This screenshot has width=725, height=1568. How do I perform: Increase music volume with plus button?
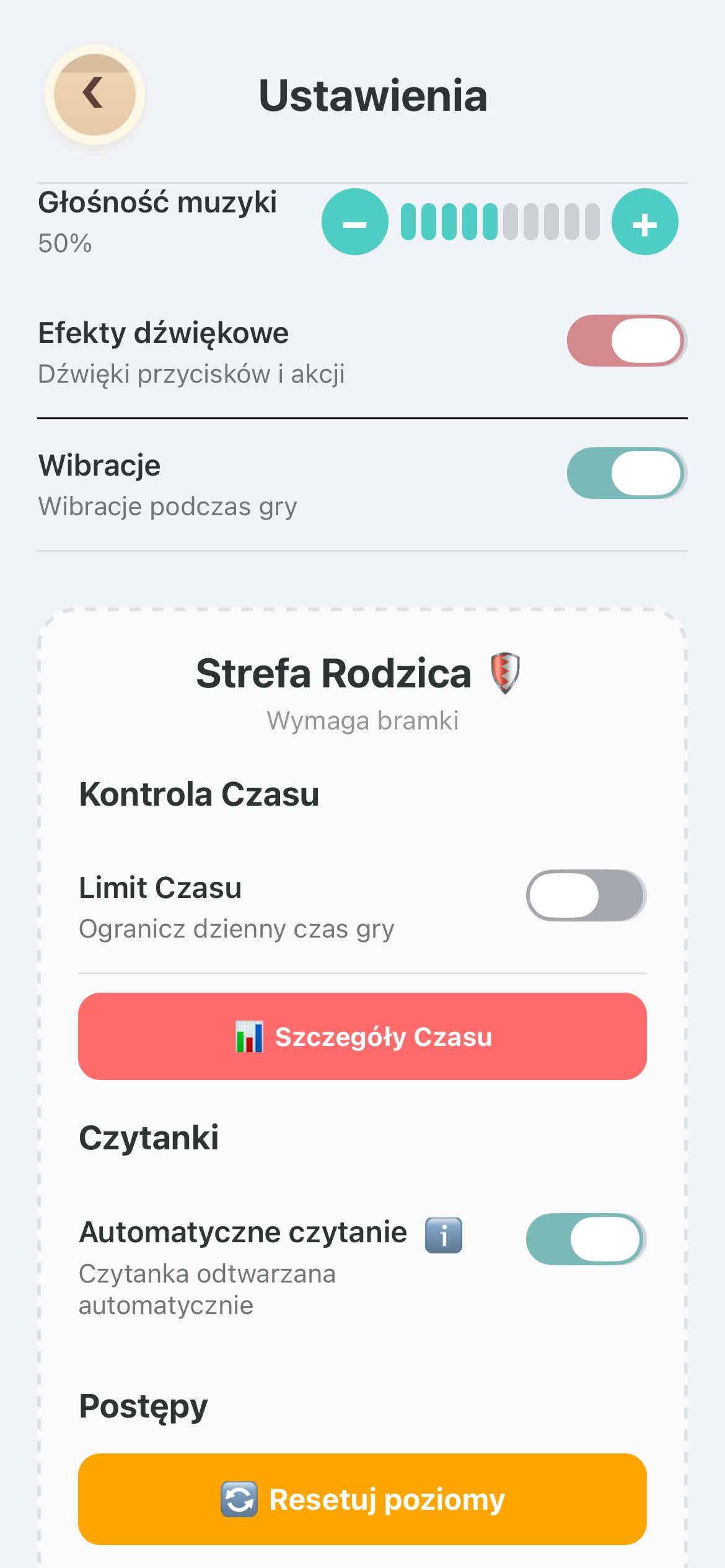point(644,222)
